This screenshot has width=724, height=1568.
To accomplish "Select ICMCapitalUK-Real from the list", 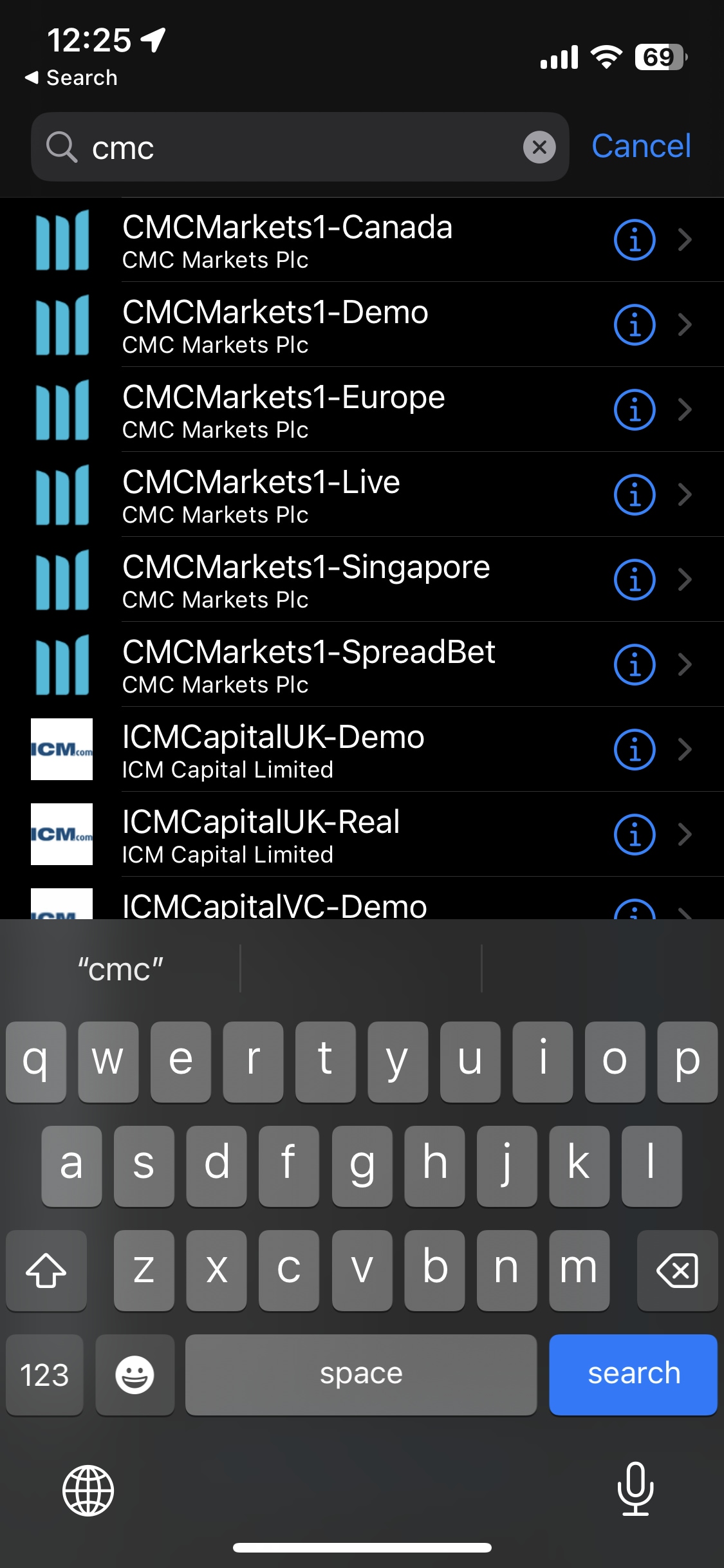I will click(362, 834).
